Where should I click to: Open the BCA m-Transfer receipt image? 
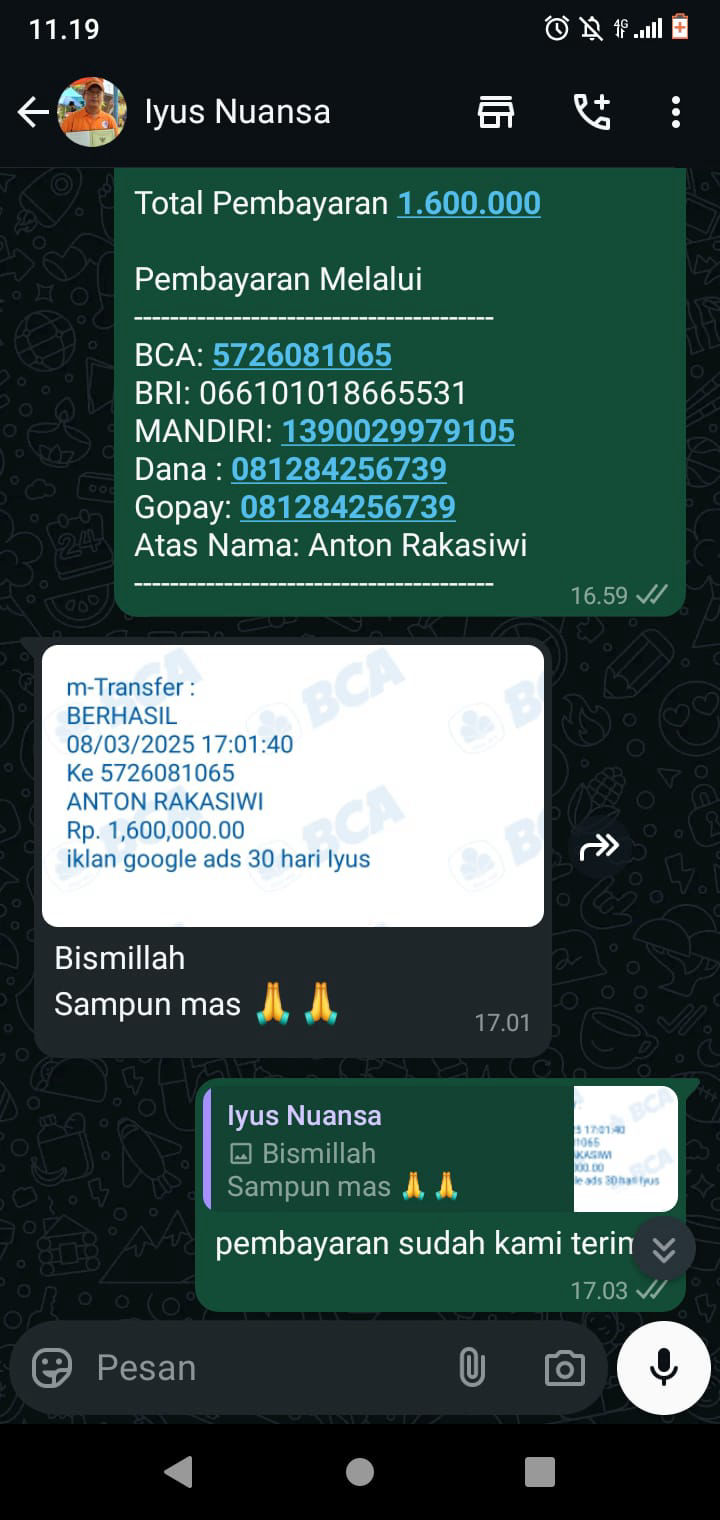tap(293, 785)
